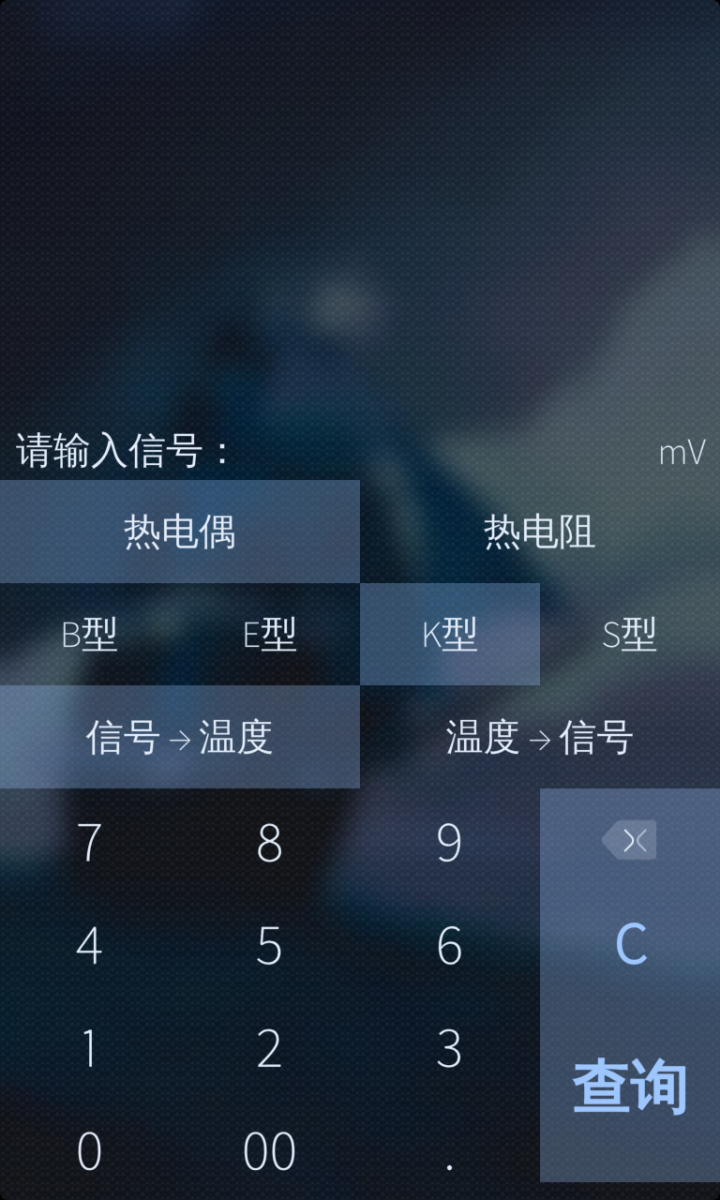Choose B型 thermocouple type
The width and height of the screenshot is (720, 1200).
point(90,634)
